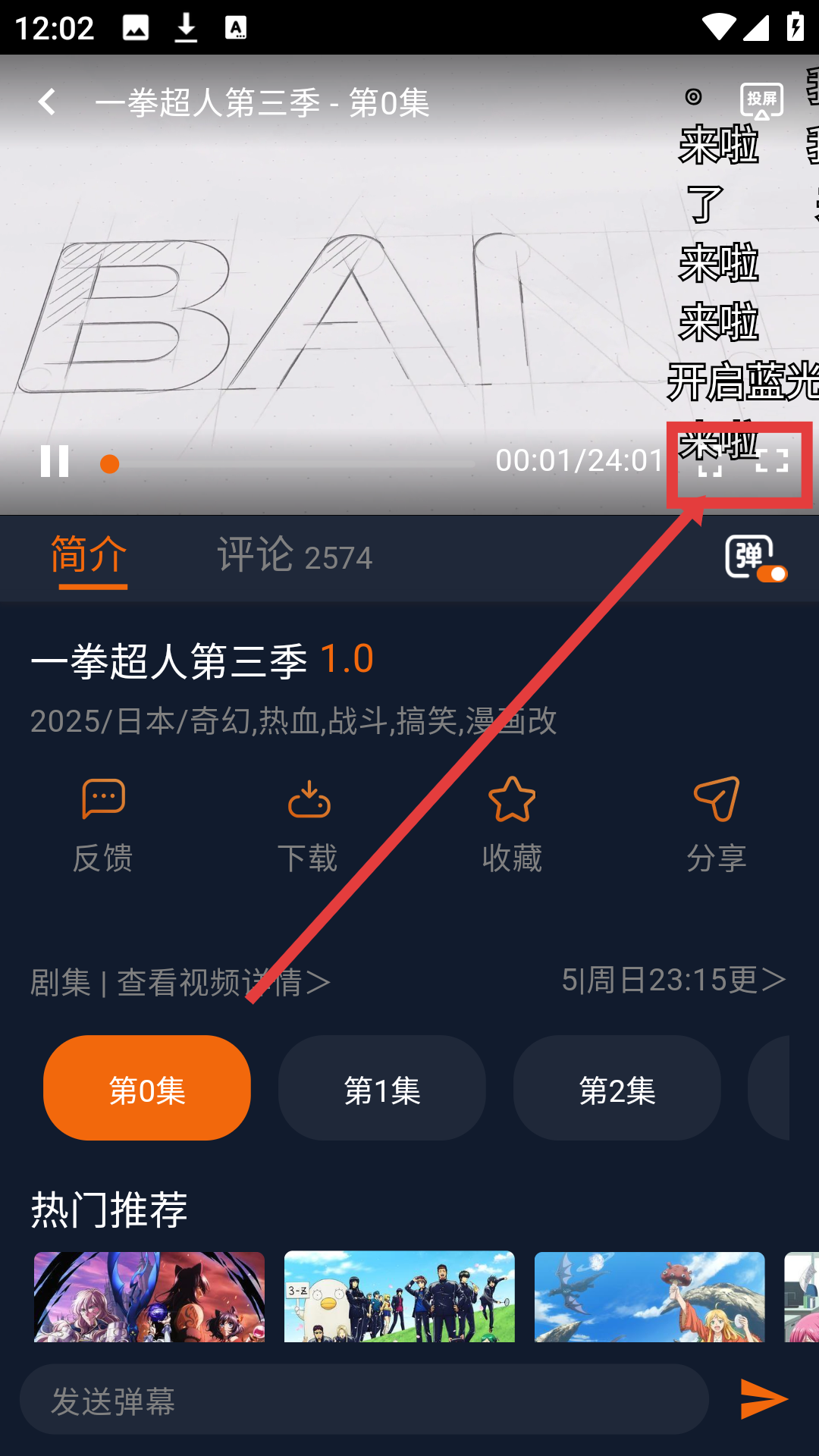This screenshot has height=1456, width=819.
Task: Open 查看视频详情 video details
Action: pyautogui.click(x=223, y=982)
